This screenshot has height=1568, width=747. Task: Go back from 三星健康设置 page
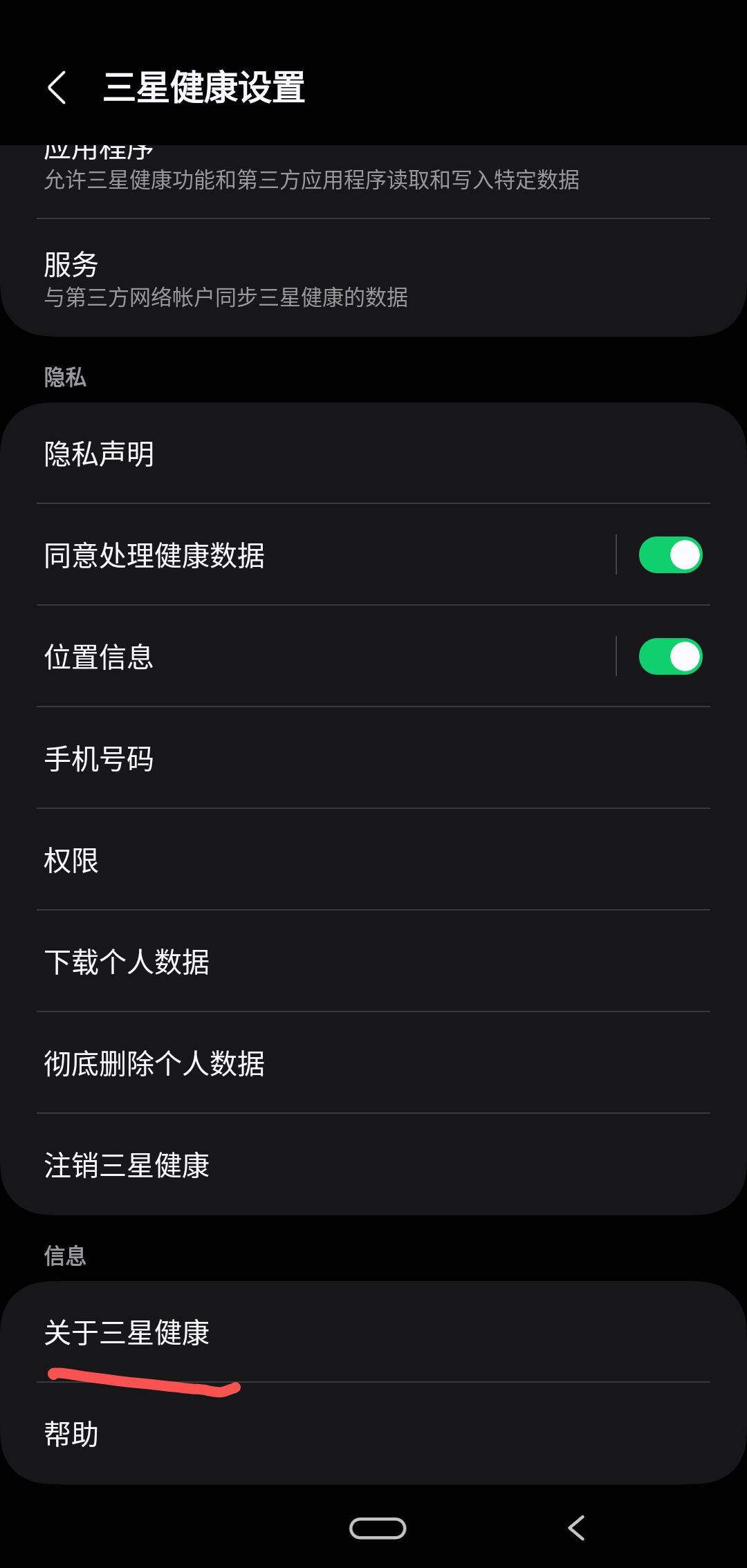coord(57,88)
